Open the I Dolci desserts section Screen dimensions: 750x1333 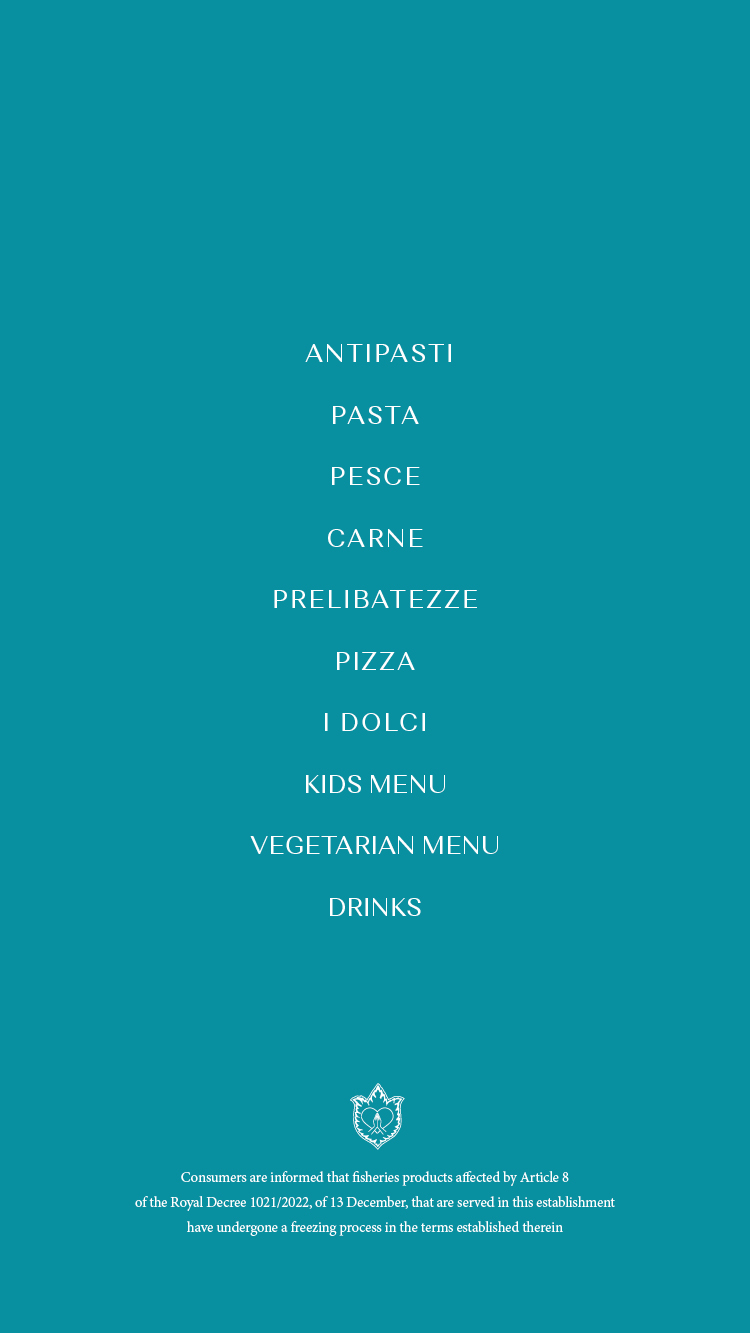[x=375, y=722]
